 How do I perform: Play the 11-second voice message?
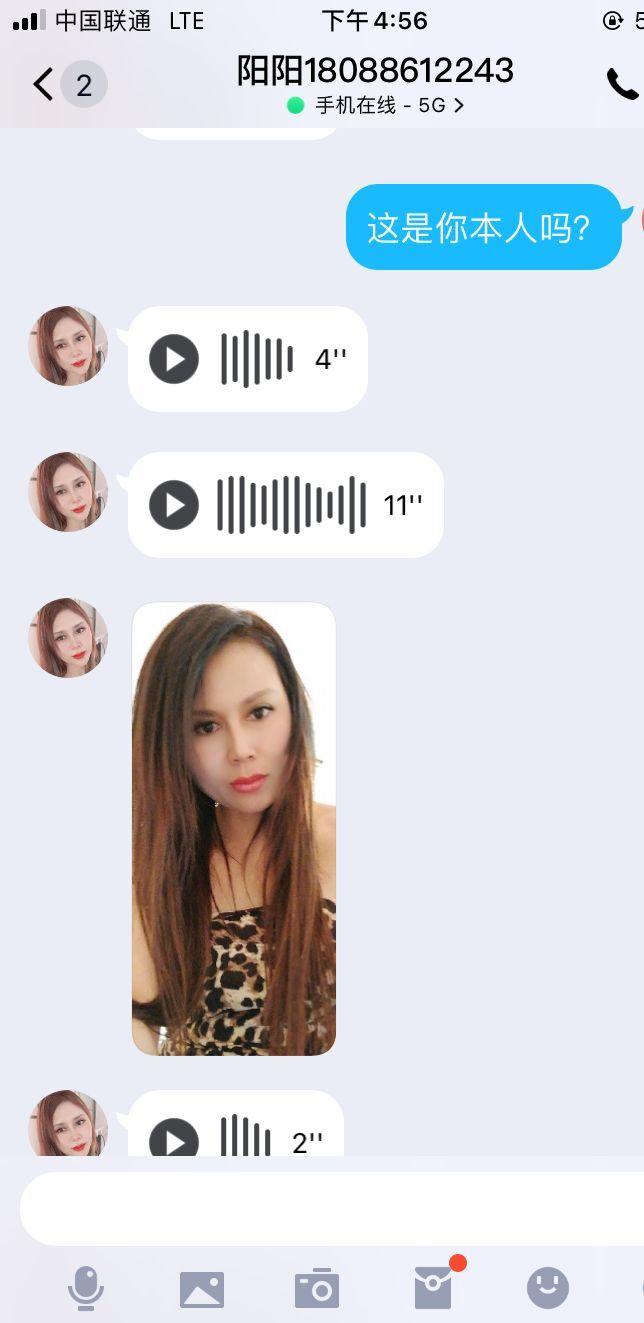click(x=174, y=505)
